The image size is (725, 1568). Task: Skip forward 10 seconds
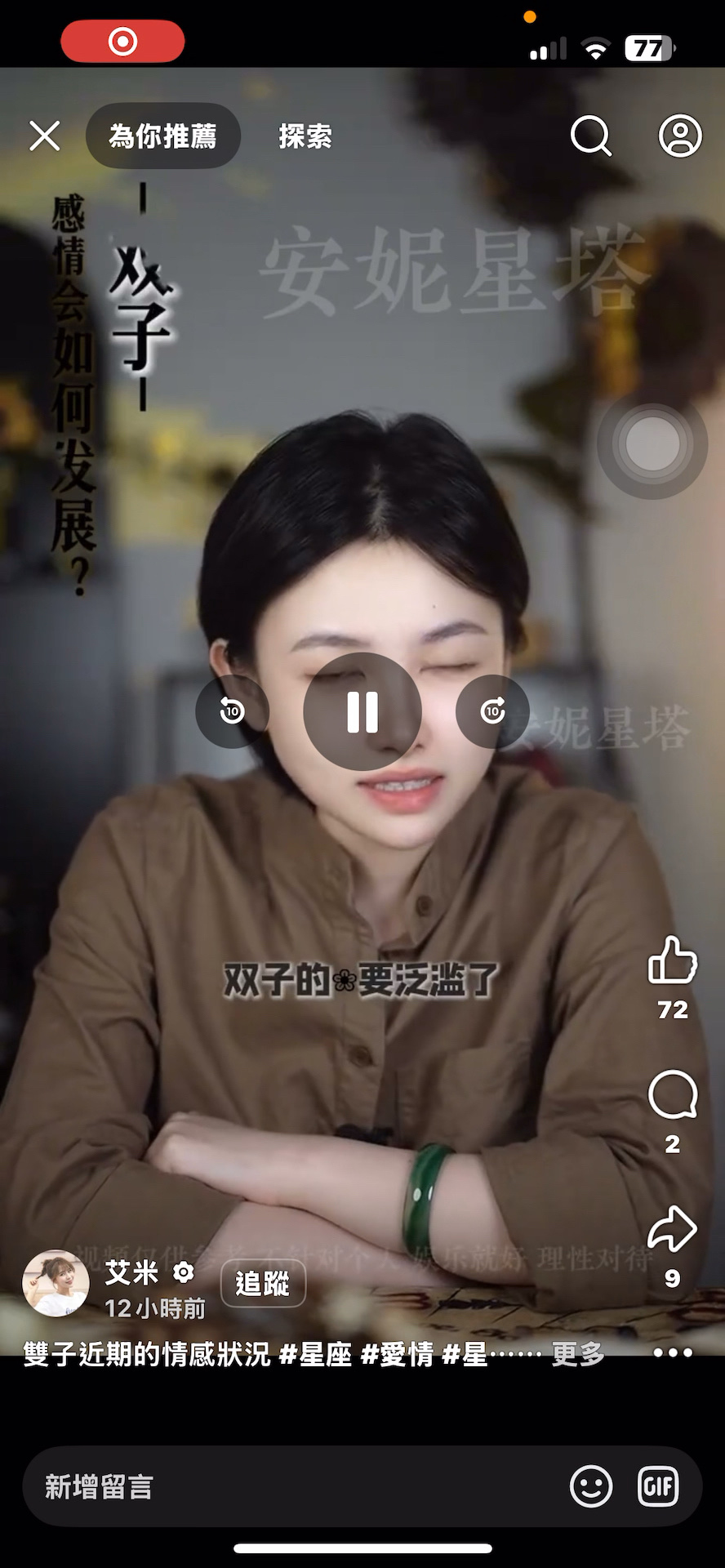pos(492,711)
